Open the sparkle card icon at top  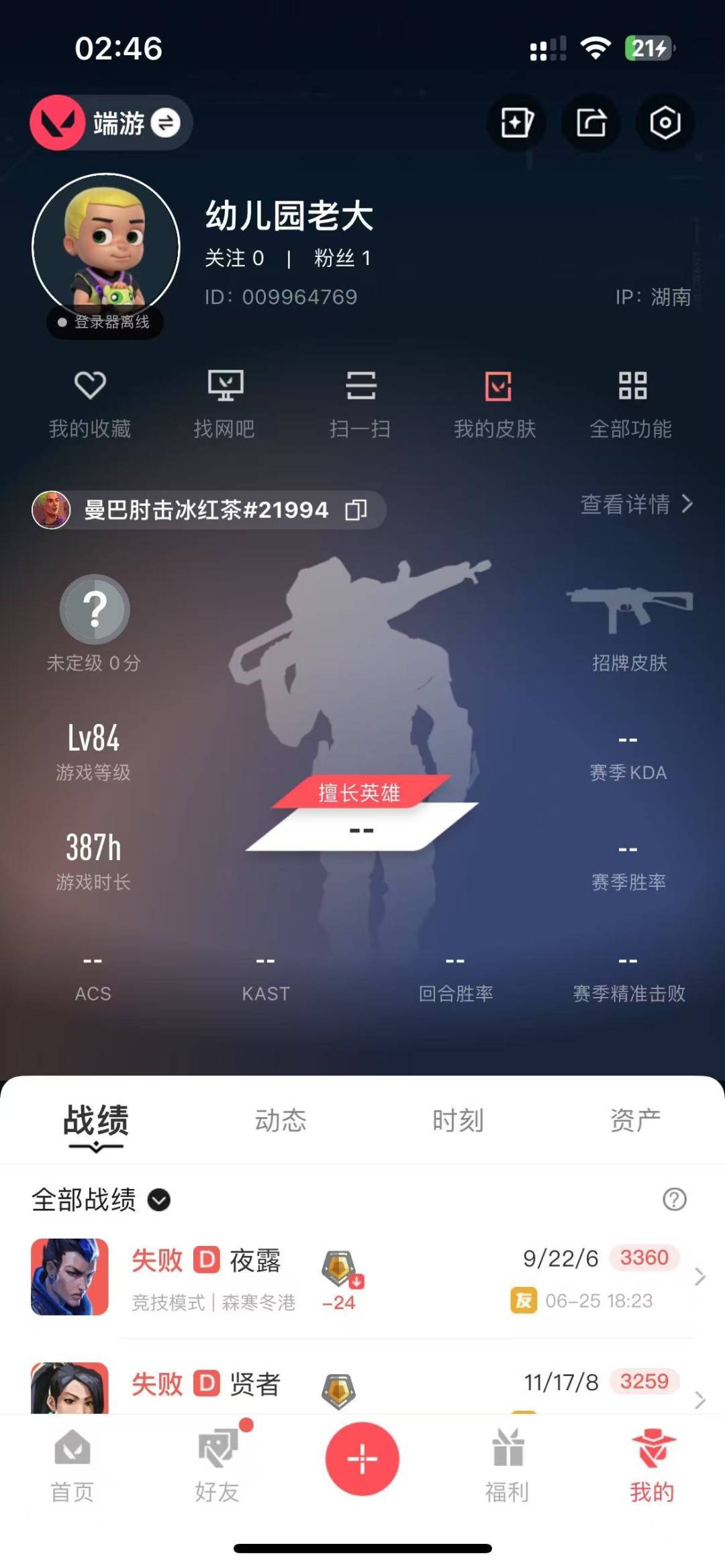click(x=516, y=123)
